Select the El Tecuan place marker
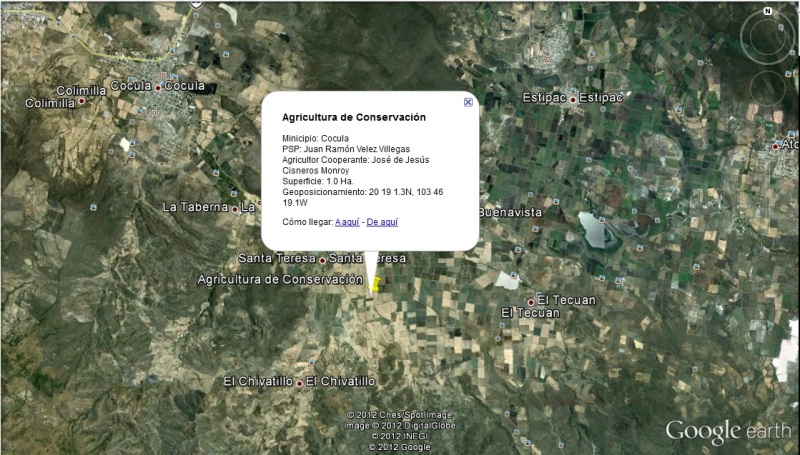Screen dimensions: 800x455 click(x=531, y=302)
